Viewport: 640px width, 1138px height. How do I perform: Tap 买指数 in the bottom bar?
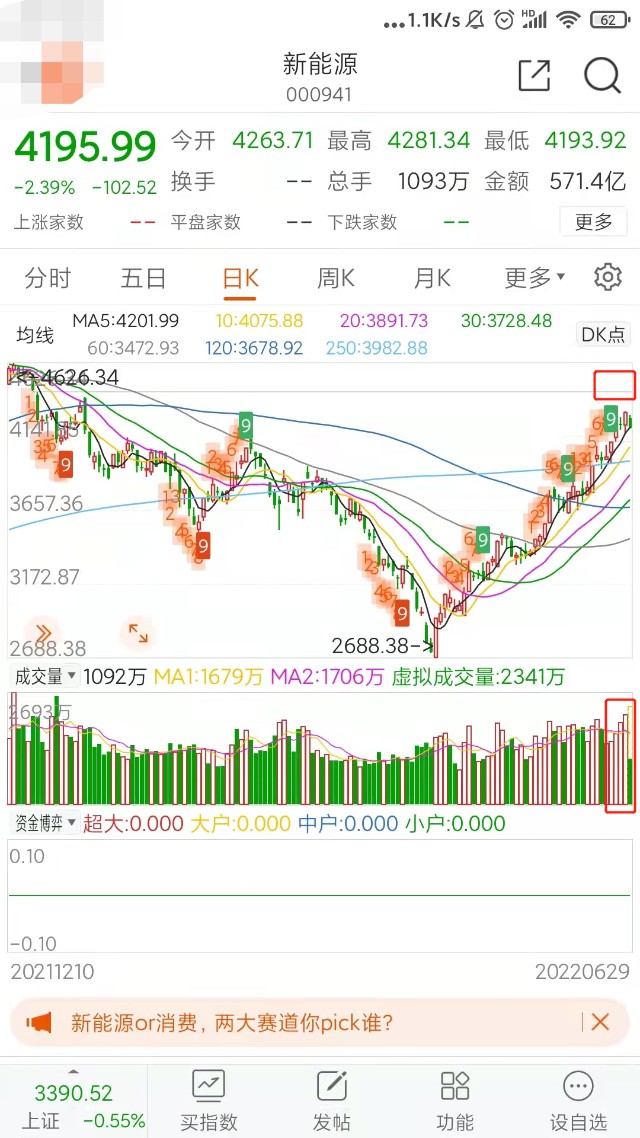(209, 1100)
